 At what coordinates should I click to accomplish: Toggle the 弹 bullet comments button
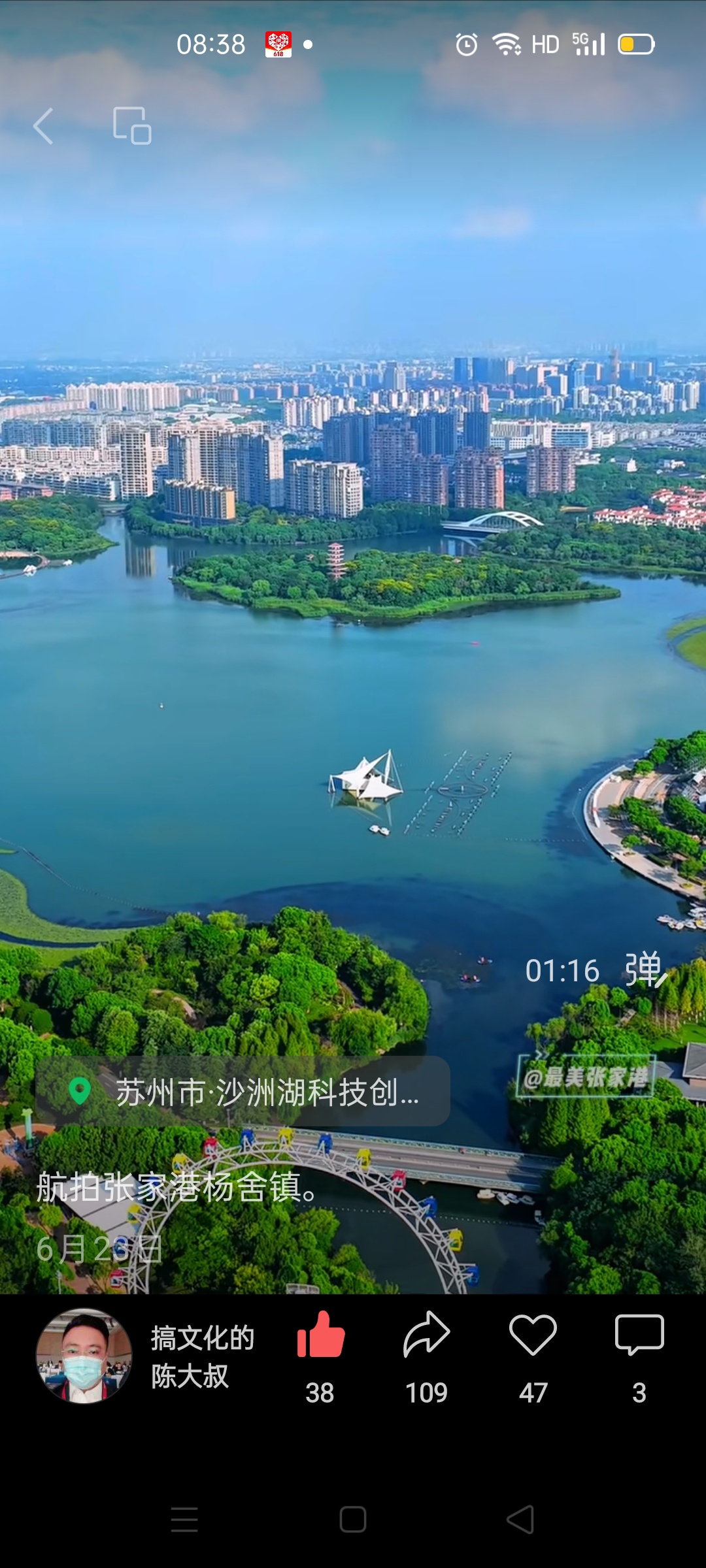point(645,970)
